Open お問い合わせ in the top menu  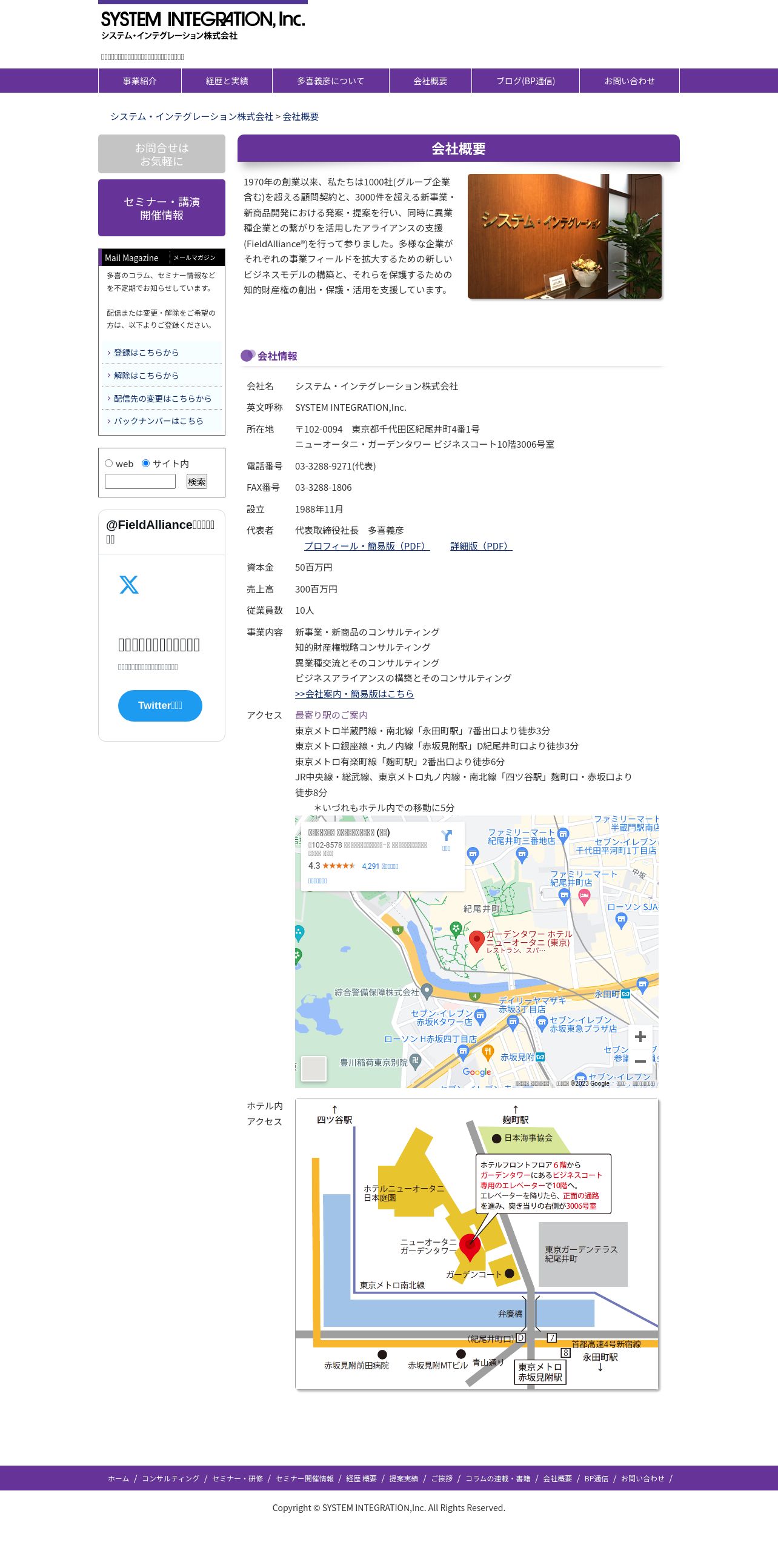pyautogui.click(x=630, y=81)
